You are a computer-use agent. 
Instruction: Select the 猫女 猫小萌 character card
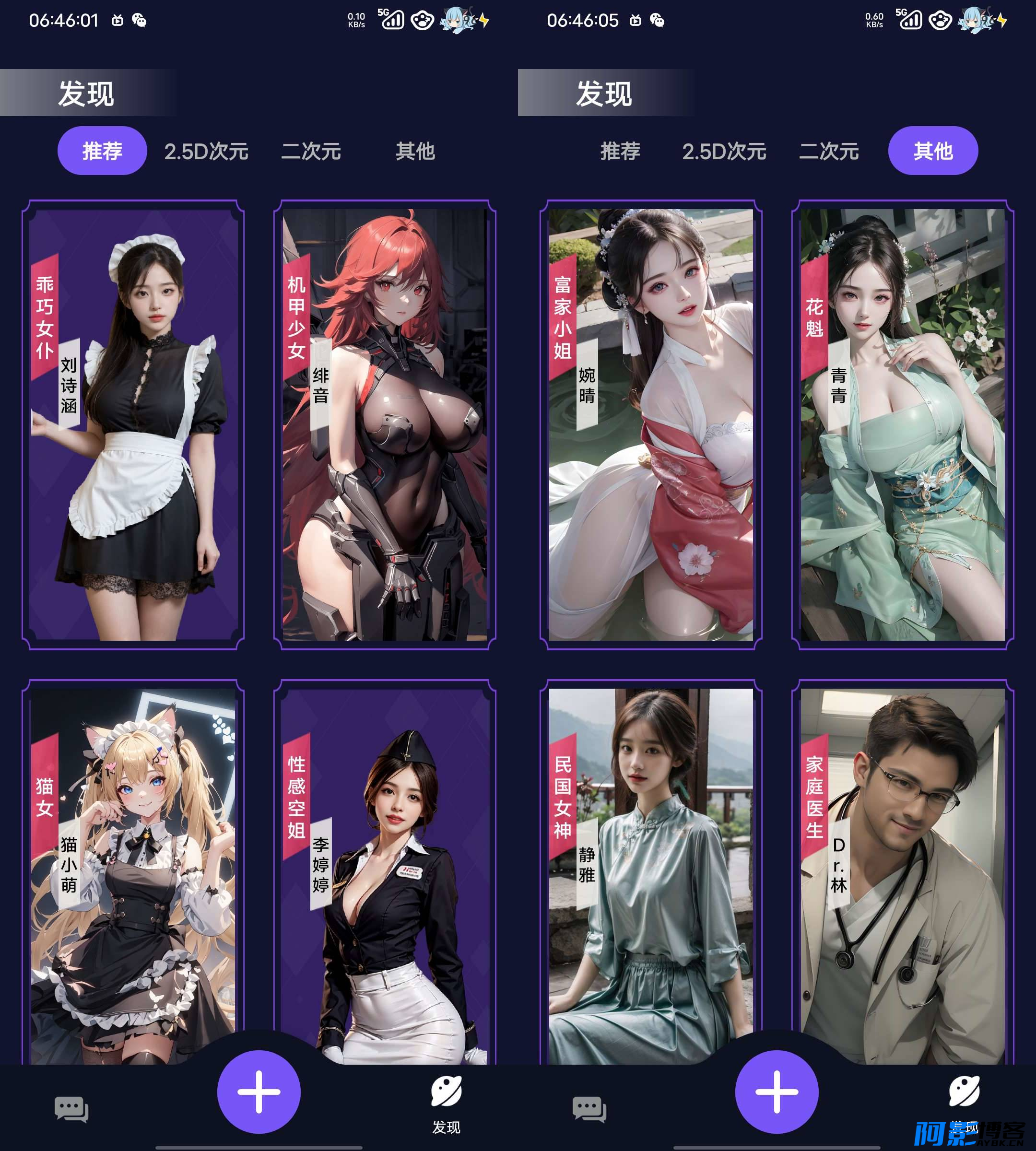tap(133, 871)
